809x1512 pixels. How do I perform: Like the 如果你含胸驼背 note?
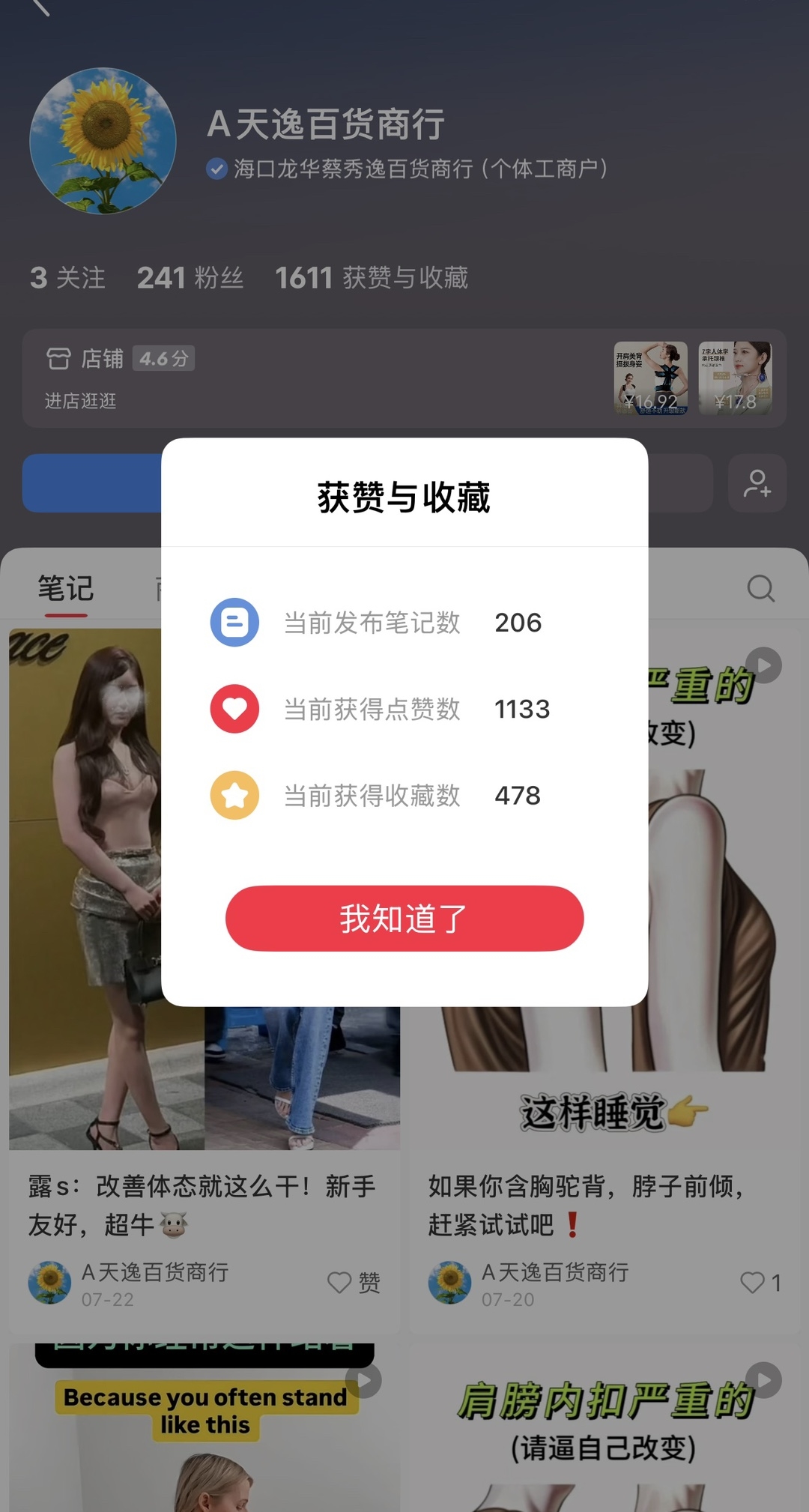760,1283
